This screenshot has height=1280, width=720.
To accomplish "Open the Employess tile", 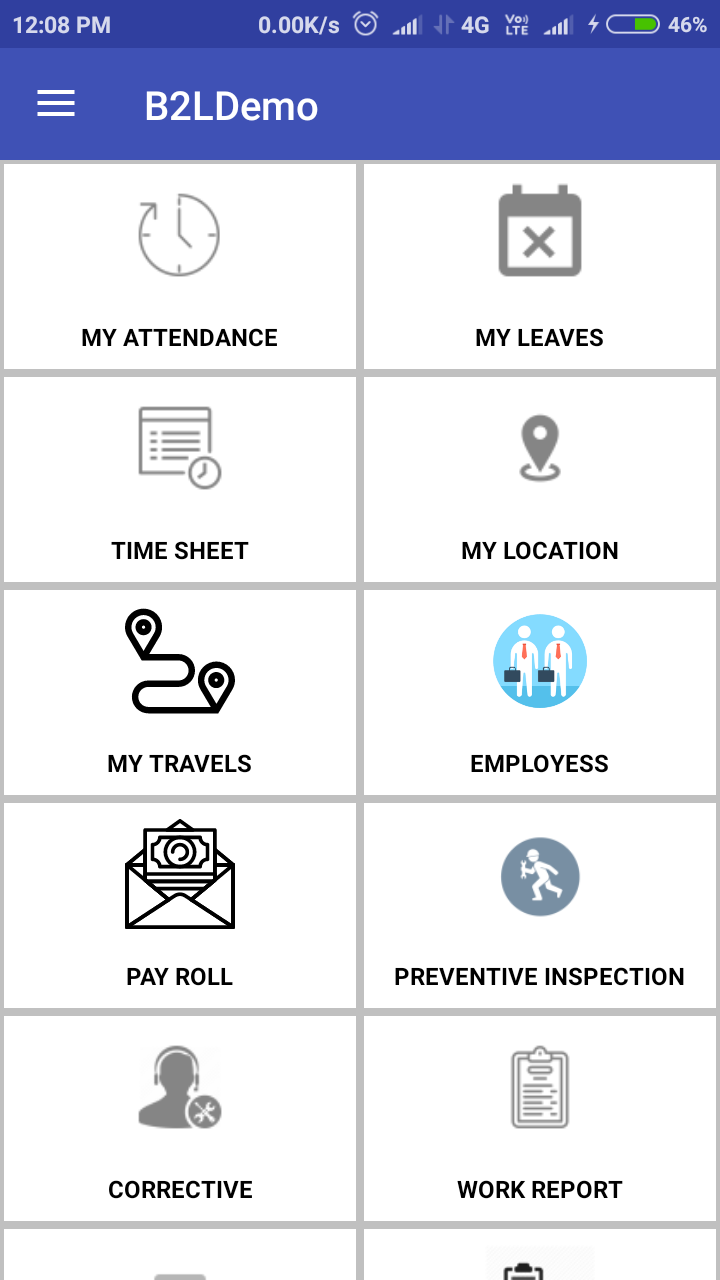I will [x=540, y=693].
